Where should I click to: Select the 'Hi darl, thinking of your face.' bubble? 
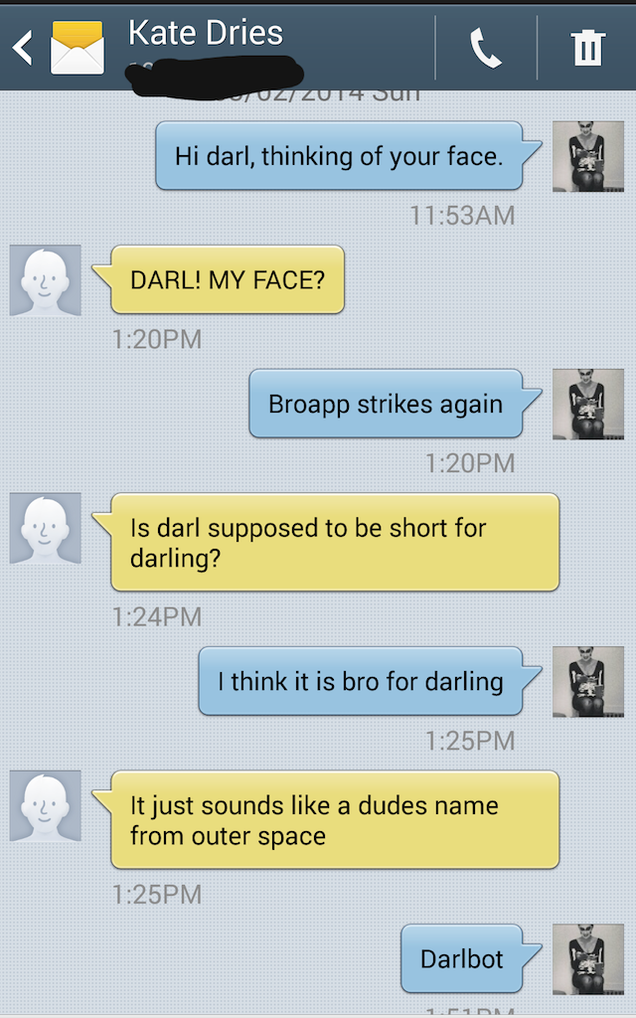coord(338,155)
